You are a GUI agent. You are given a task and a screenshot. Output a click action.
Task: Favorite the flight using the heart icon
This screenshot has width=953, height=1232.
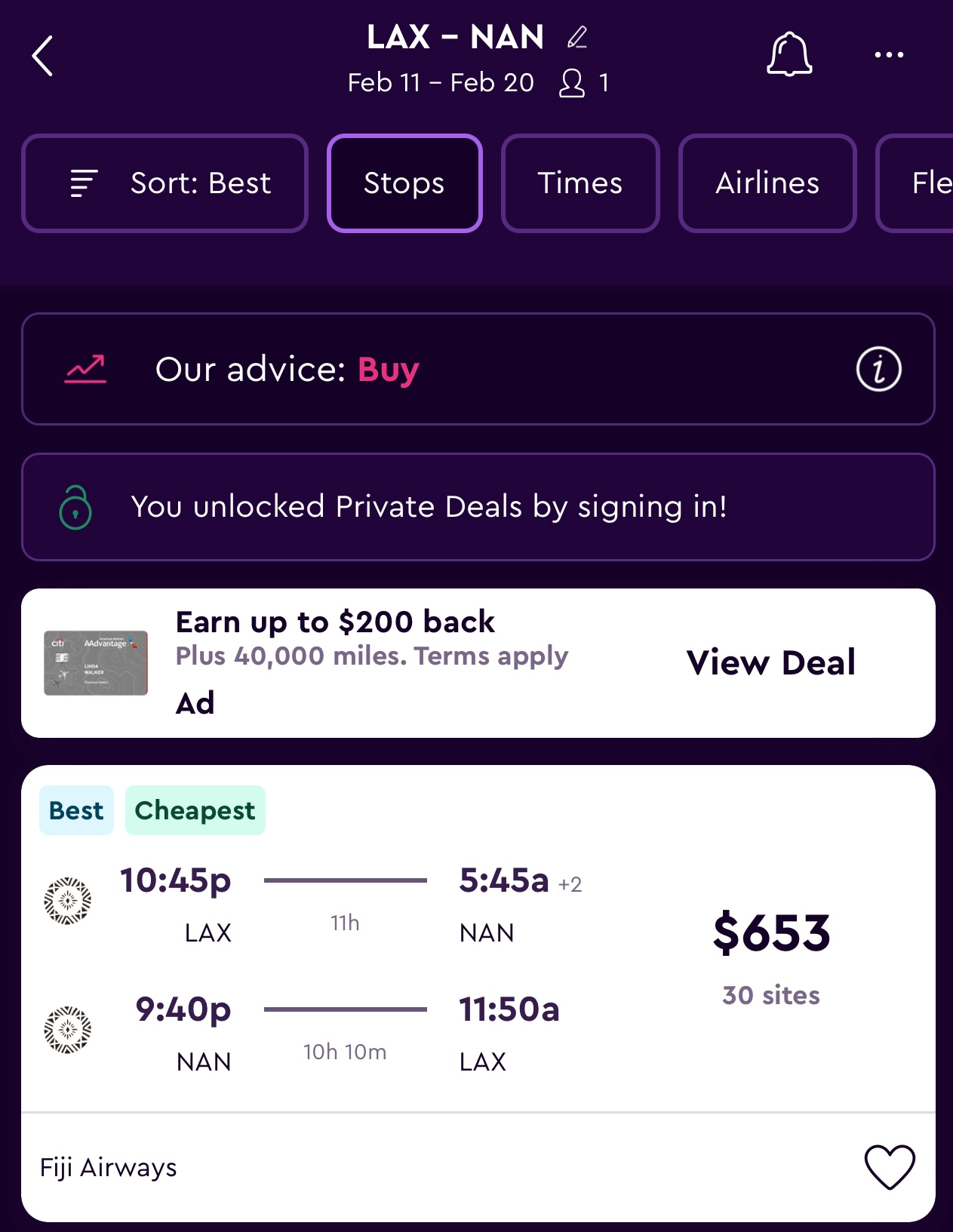point(890,1166)
